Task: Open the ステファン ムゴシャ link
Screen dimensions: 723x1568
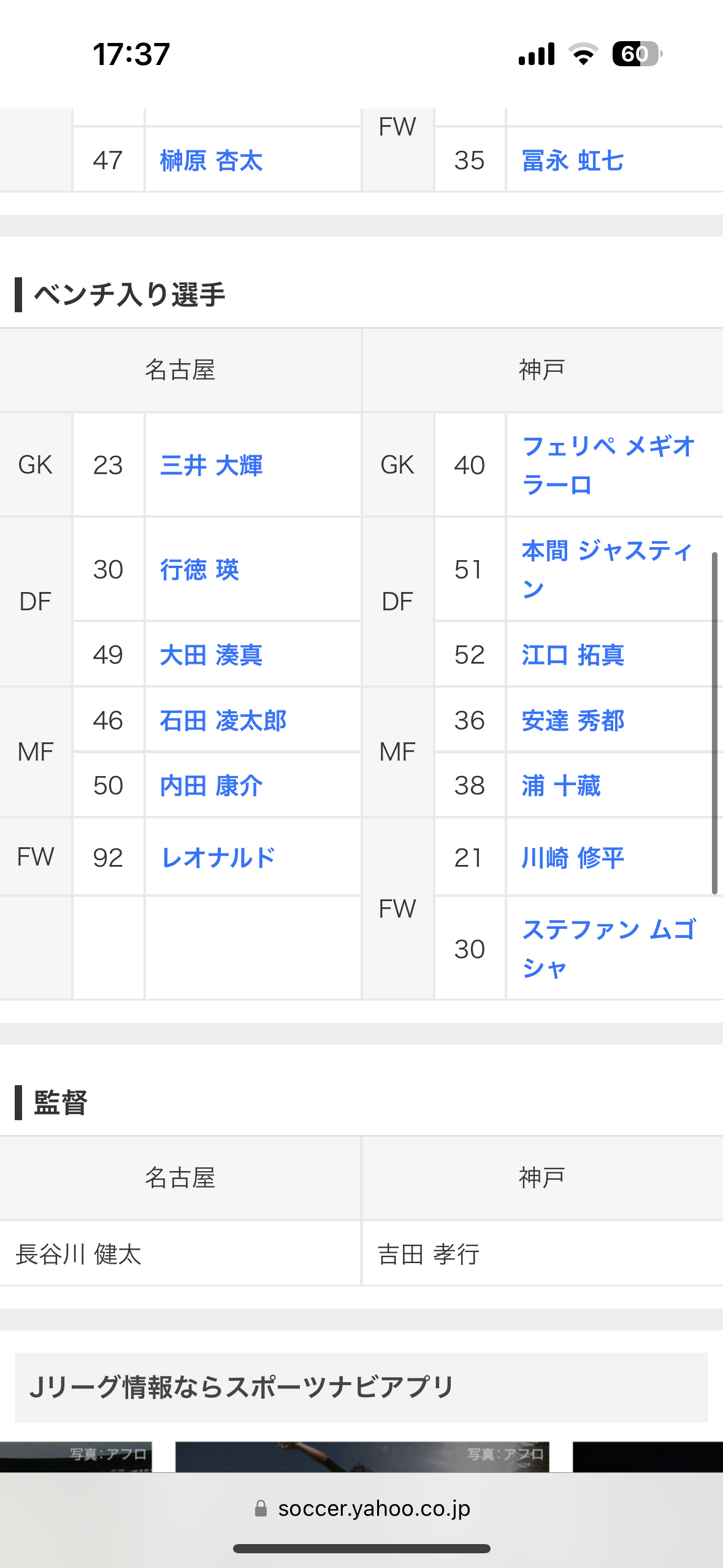Action: click(609, 948)
